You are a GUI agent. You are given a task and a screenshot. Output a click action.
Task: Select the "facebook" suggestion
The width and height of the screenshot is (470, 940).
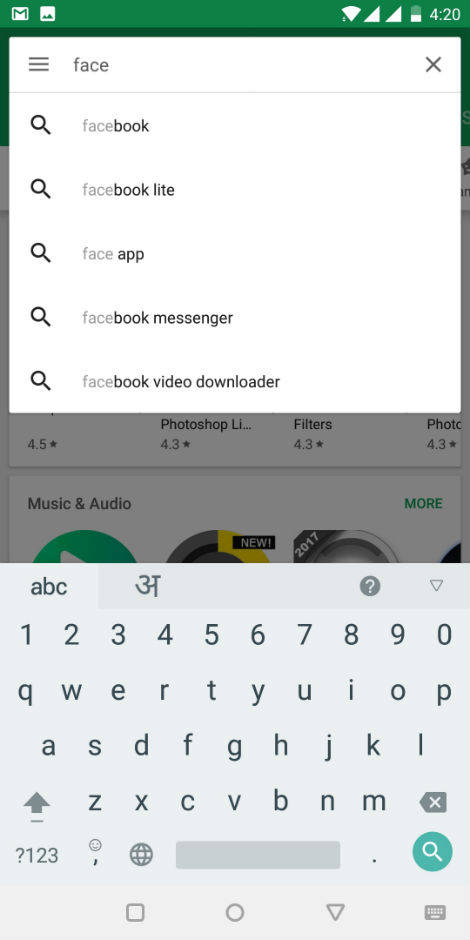coord(235,125)
